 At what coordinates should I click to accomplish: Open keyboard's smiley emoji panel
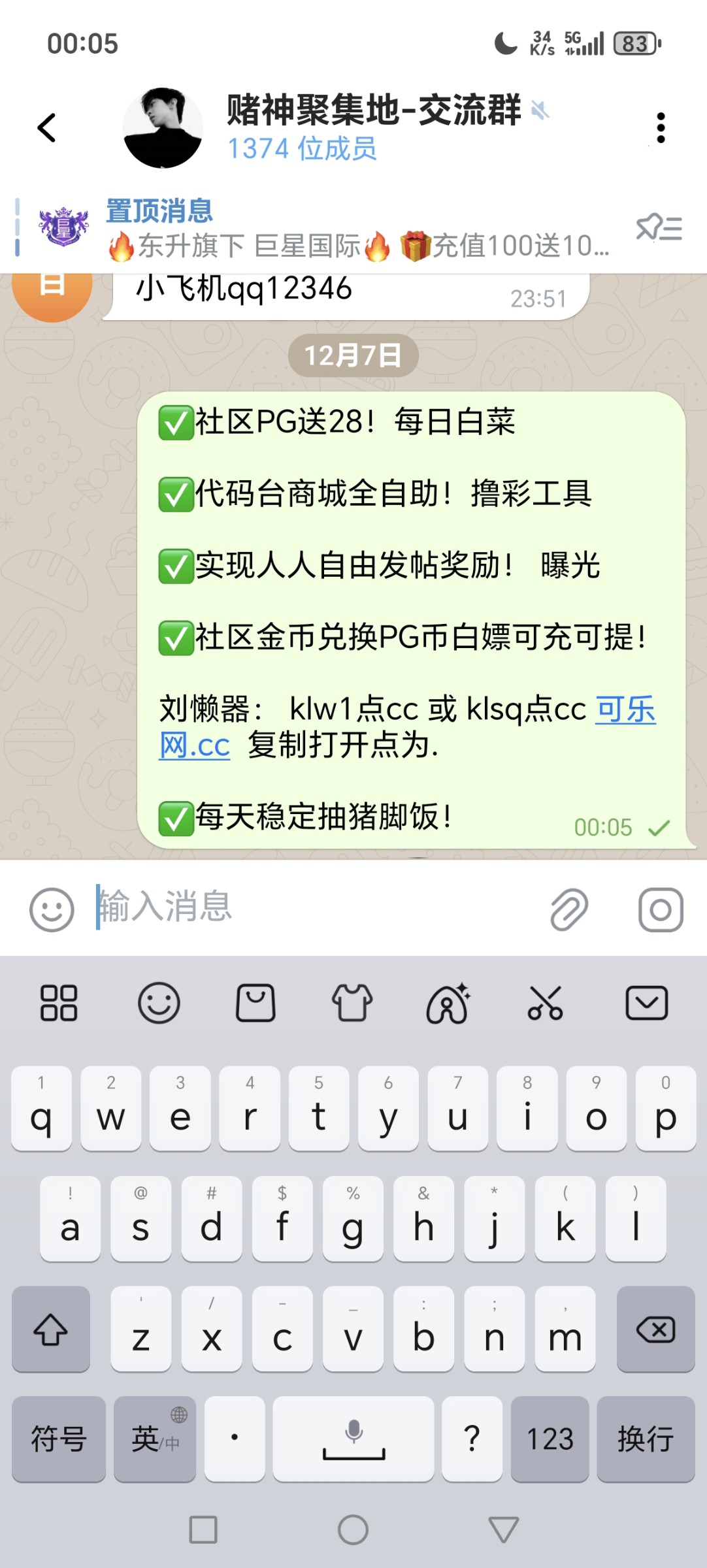159,1003
